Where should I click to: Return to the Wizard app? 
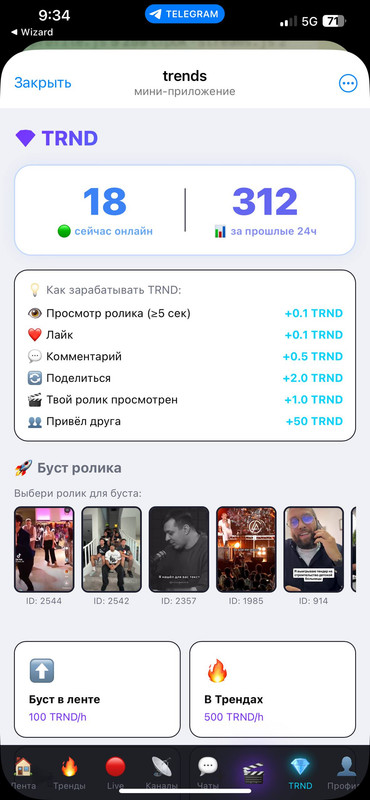(31, 32)
